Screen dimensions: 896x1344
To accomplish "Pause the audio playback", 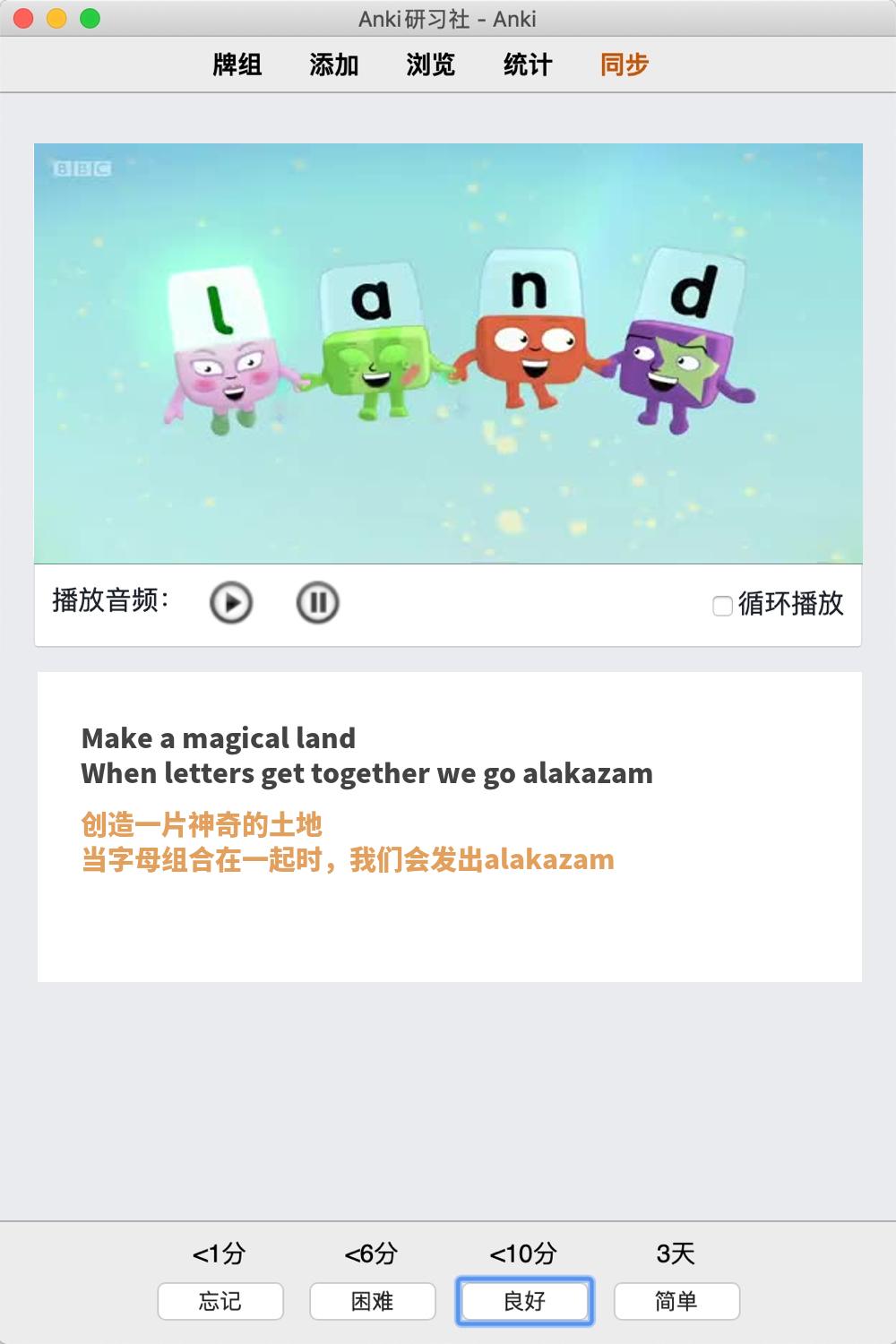I will pos(317,602).
